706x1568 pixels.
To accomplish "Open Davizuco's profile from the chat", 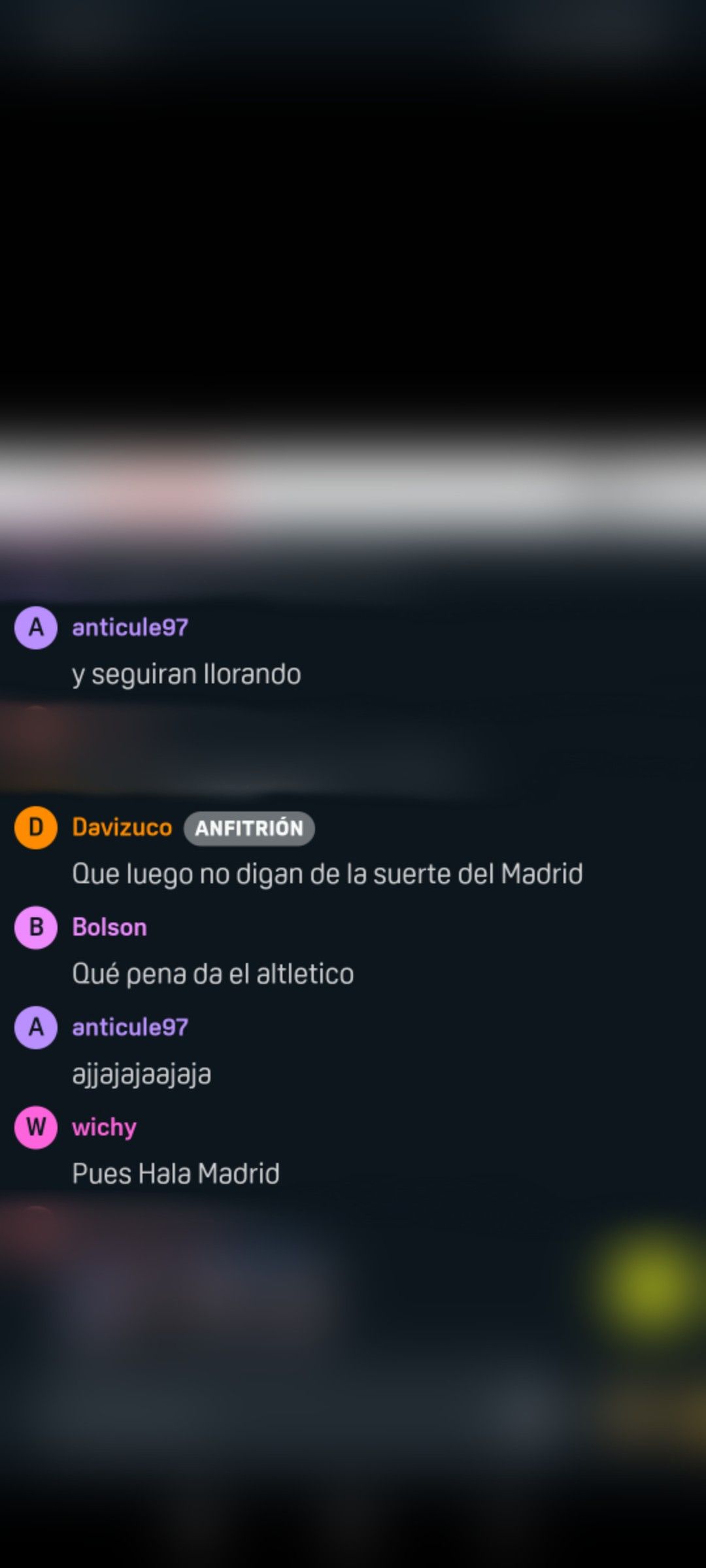I will (122, 827).
